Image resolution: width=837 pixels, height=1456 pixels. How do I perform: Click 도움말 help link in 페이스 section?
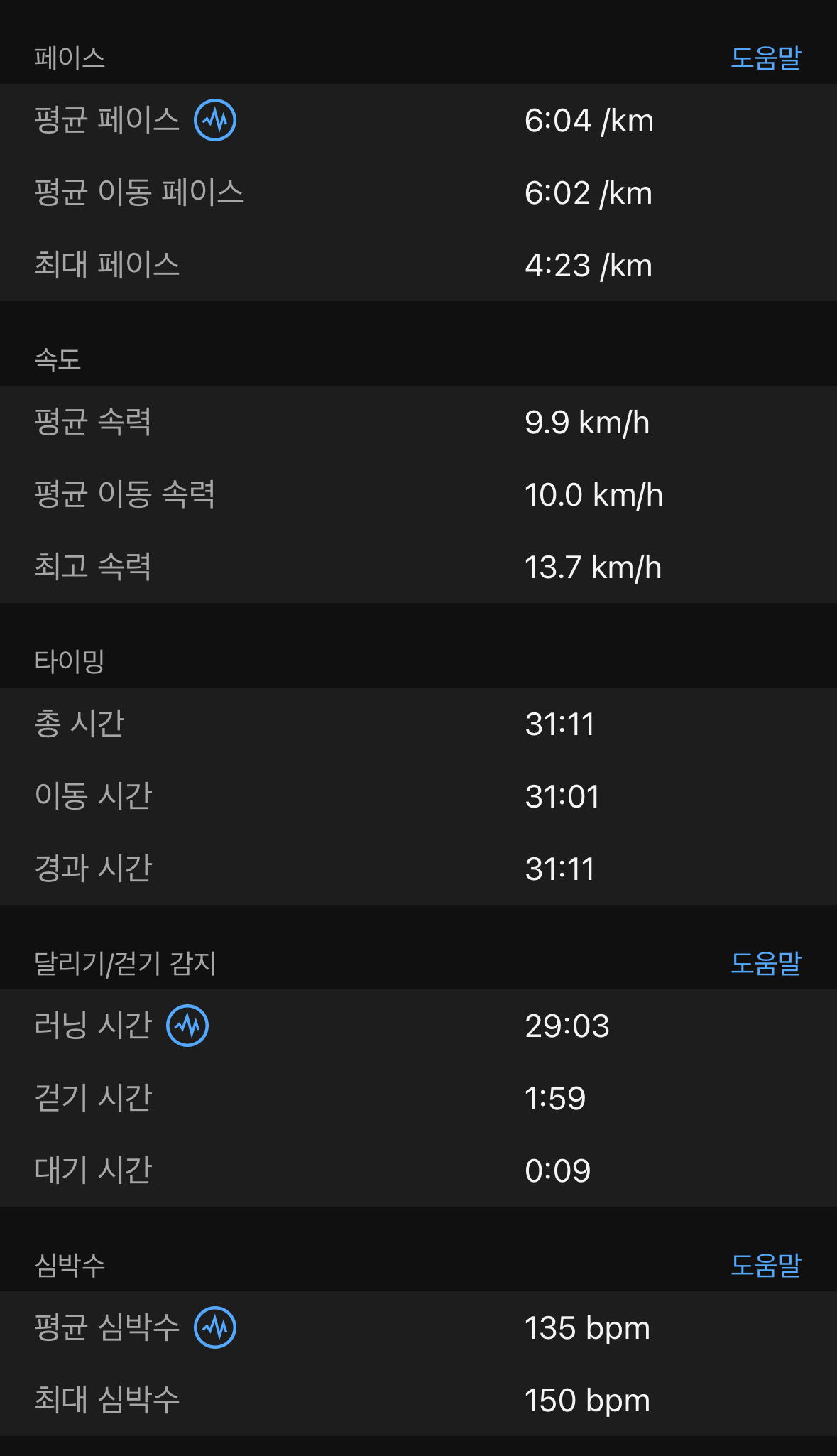point(766,60)
